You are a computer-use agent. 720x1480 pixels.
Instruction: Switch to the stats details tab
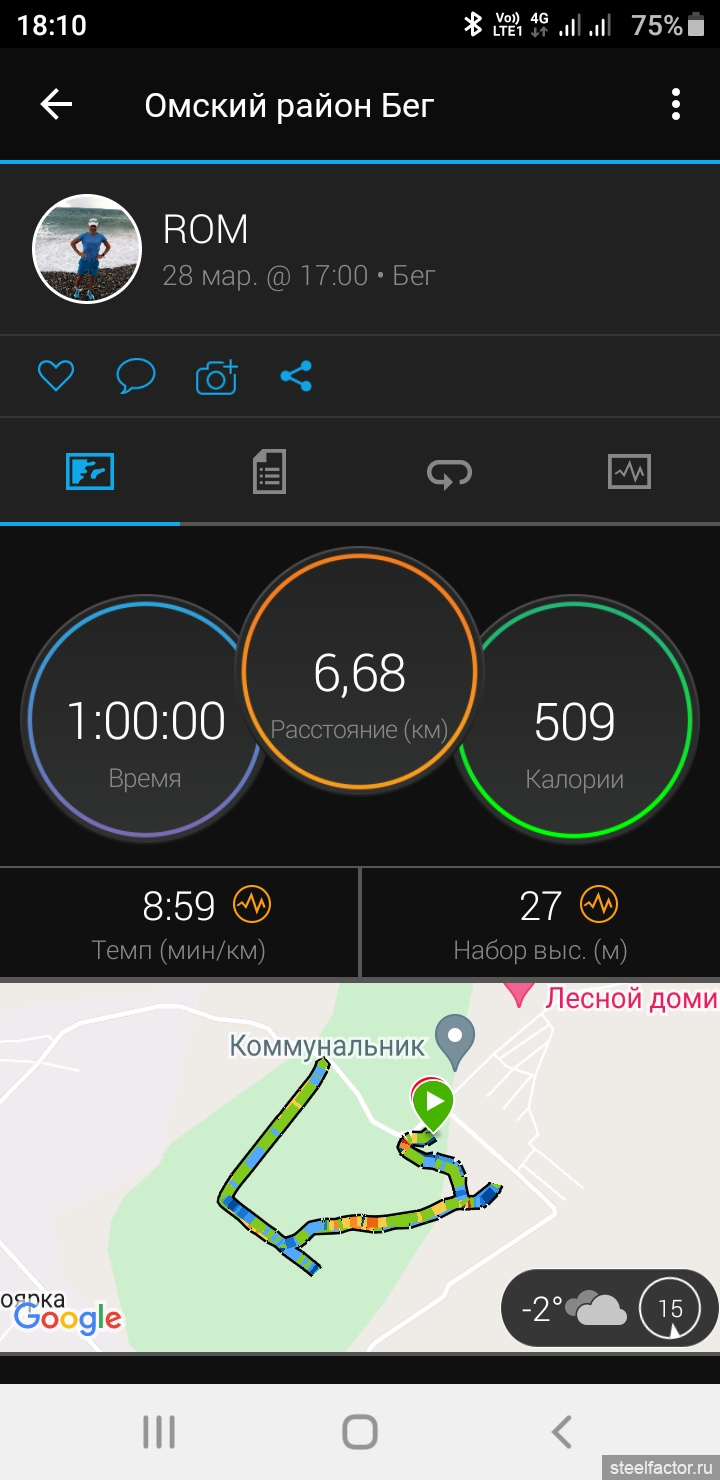coord(269,471)
